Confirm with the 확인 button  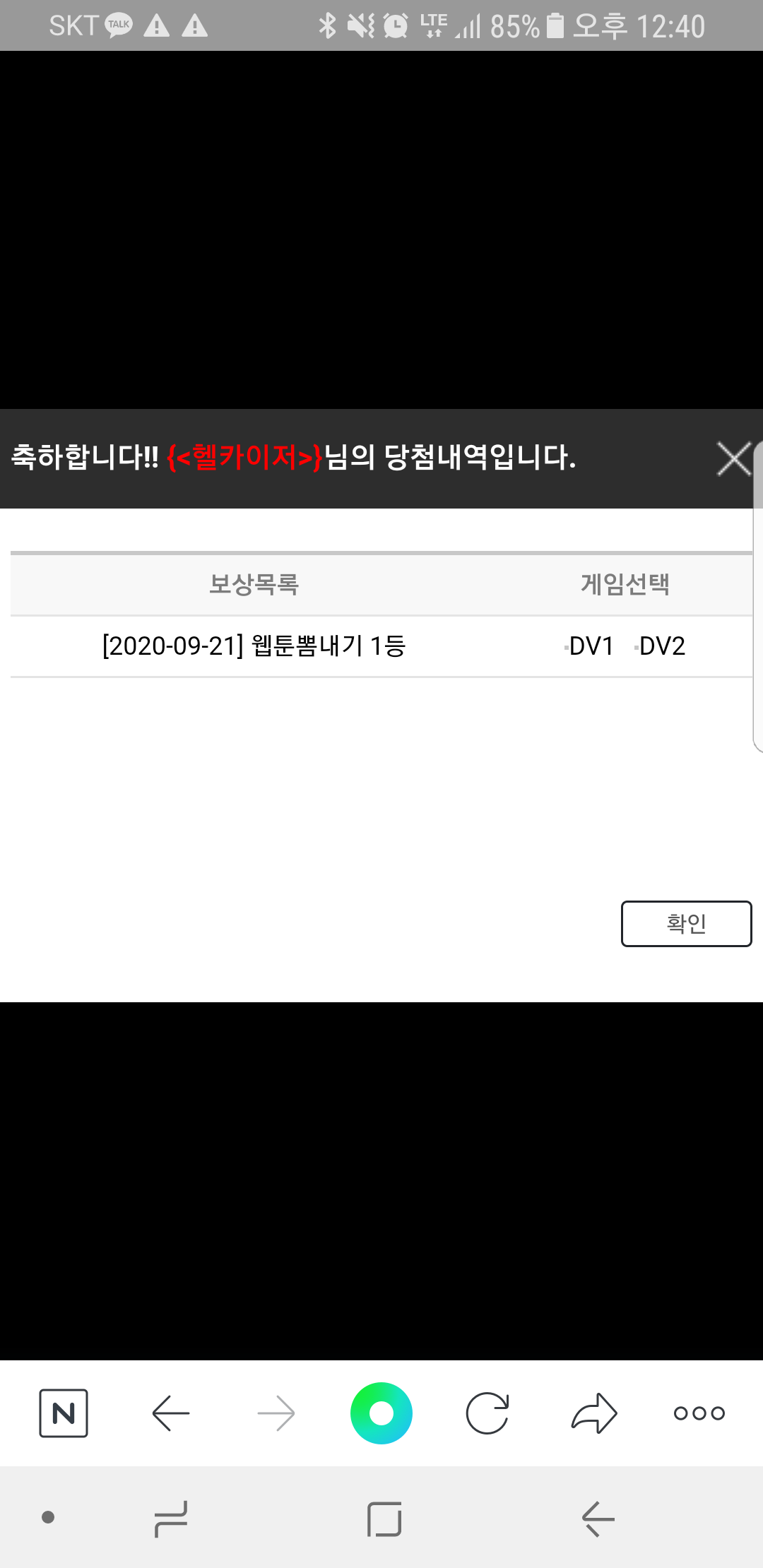686,924
